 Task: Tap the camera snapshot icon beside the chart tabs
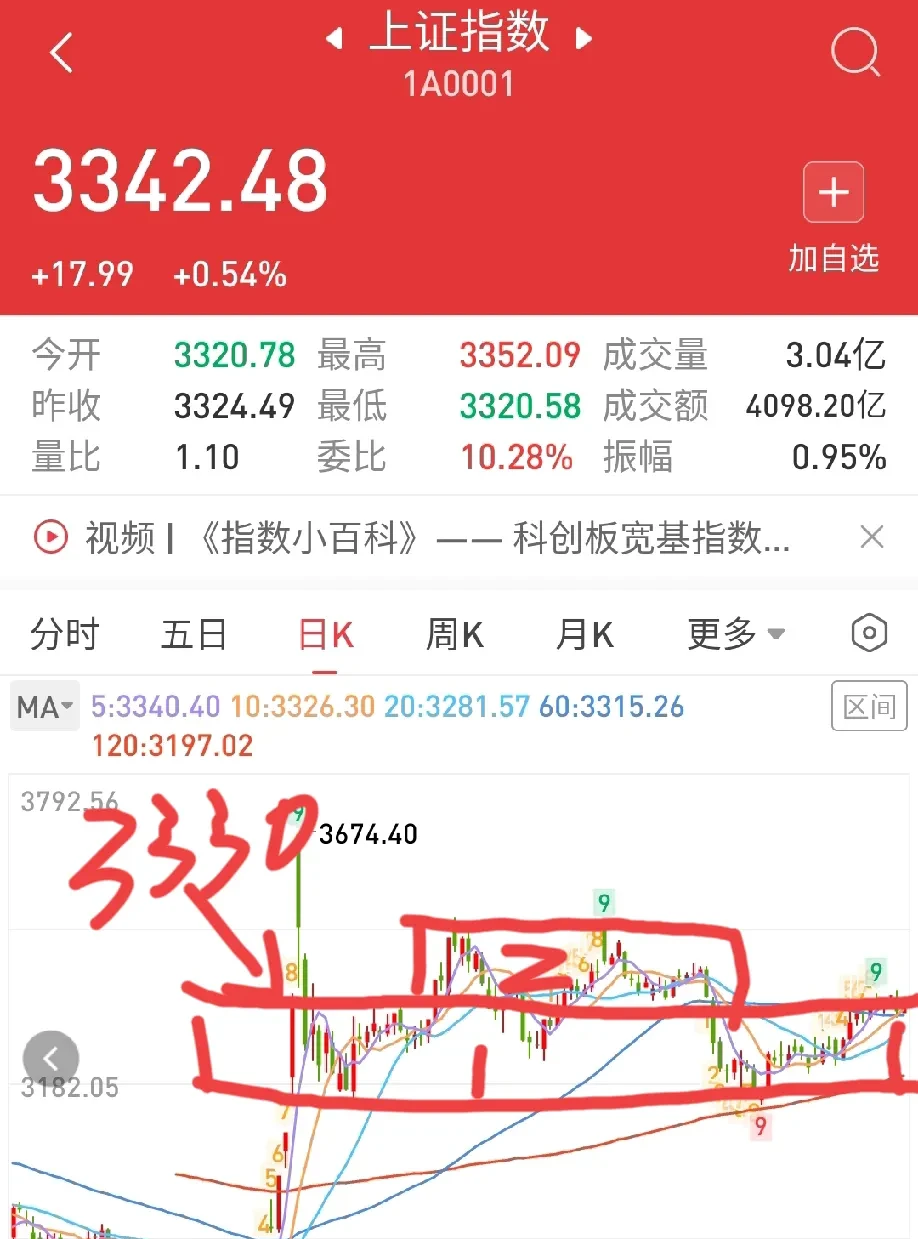click(x=867, y=632)
